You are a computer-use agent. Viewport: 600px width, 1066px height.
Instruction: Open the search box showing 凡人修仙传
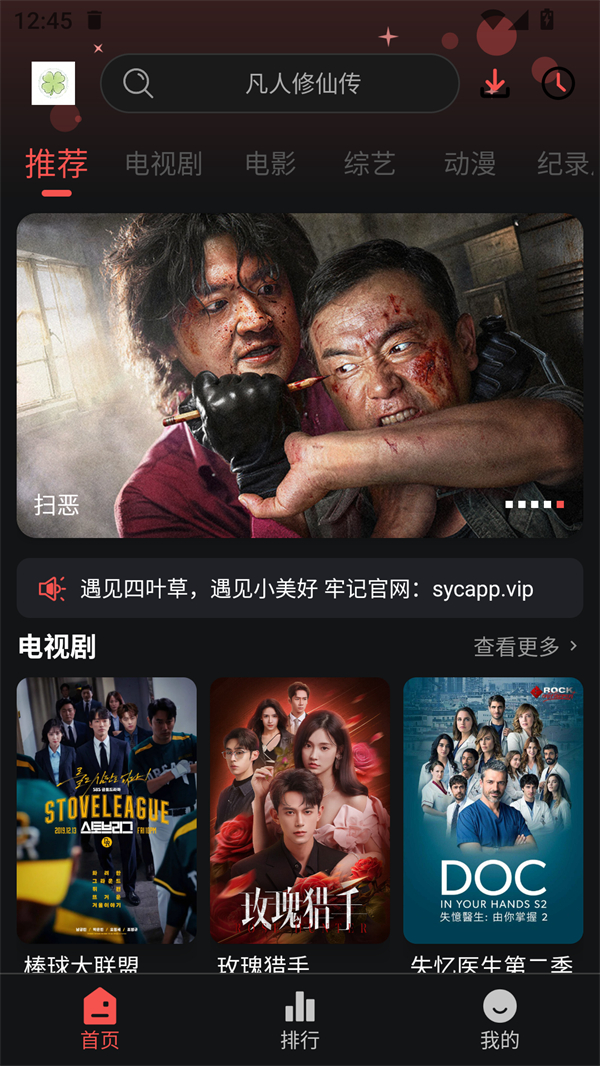[280, 83]
